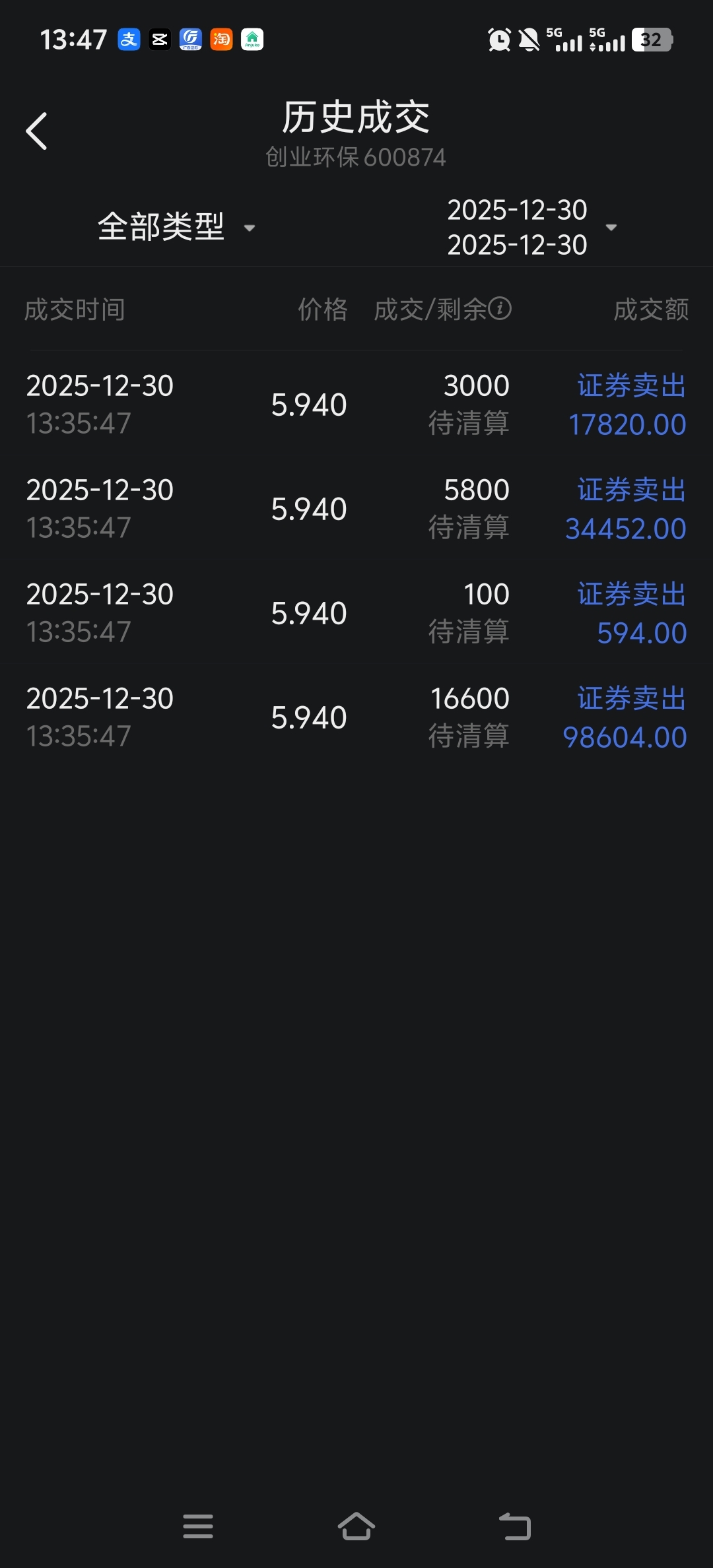Open the 5800-share sell record
This screenshot has height=1568, width=713.
(356, 508)
